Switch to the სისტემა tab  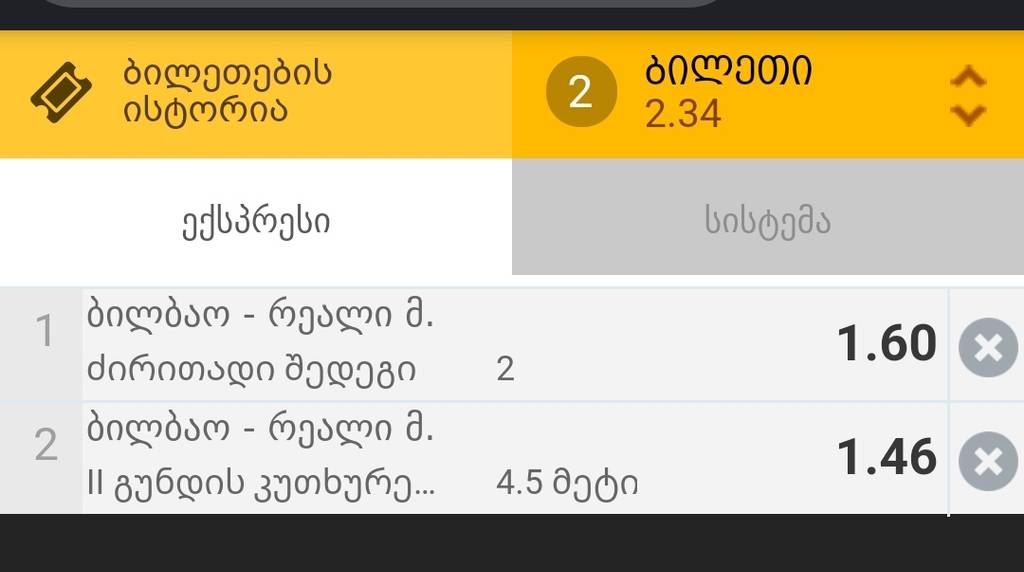click(x=767, y=221)
